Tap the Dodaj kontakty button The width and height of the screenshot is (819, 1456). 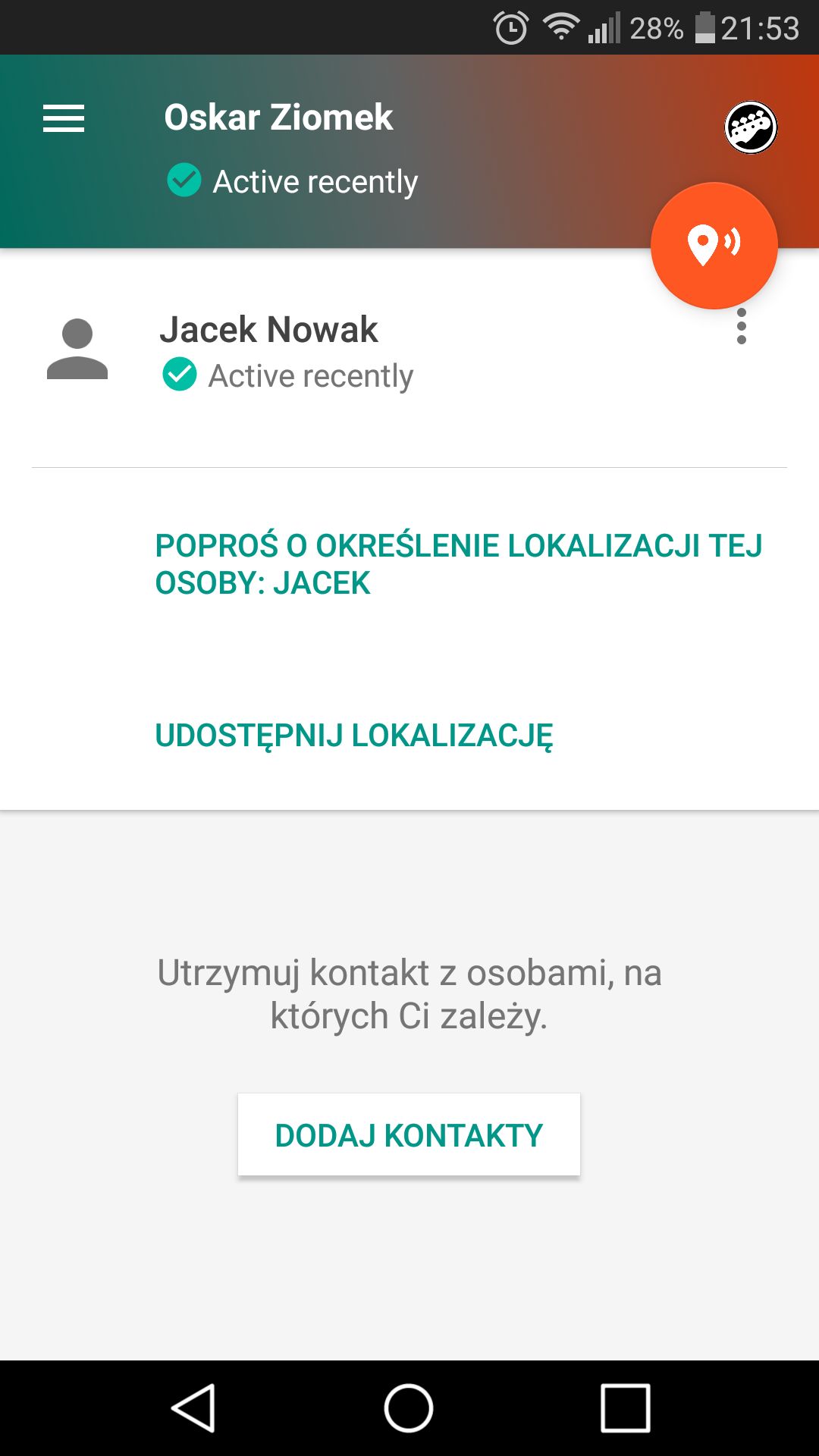click(409, 1134)
